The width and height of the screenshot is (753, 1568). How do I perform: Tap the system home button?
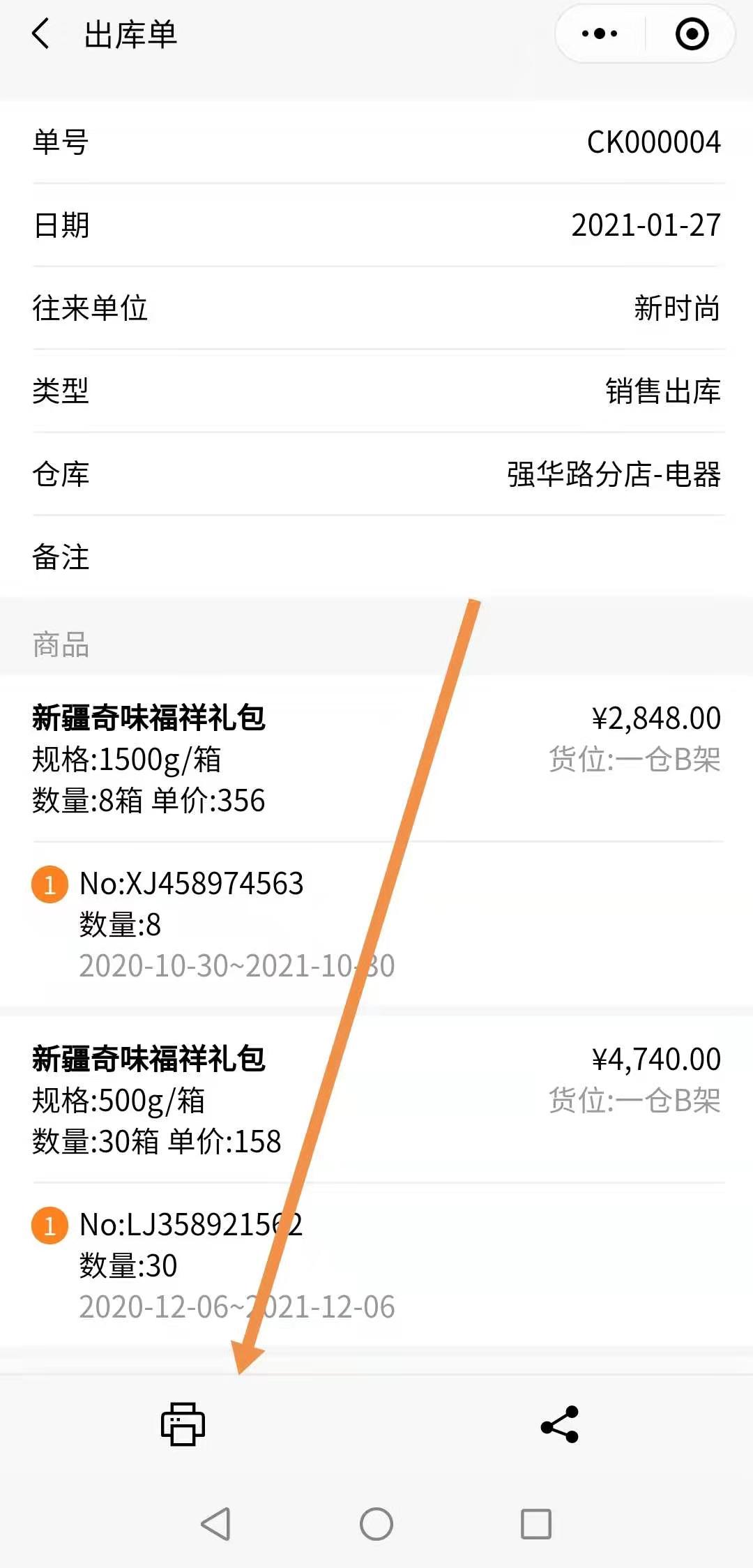pyautogui.click(x=376, y=1523)
